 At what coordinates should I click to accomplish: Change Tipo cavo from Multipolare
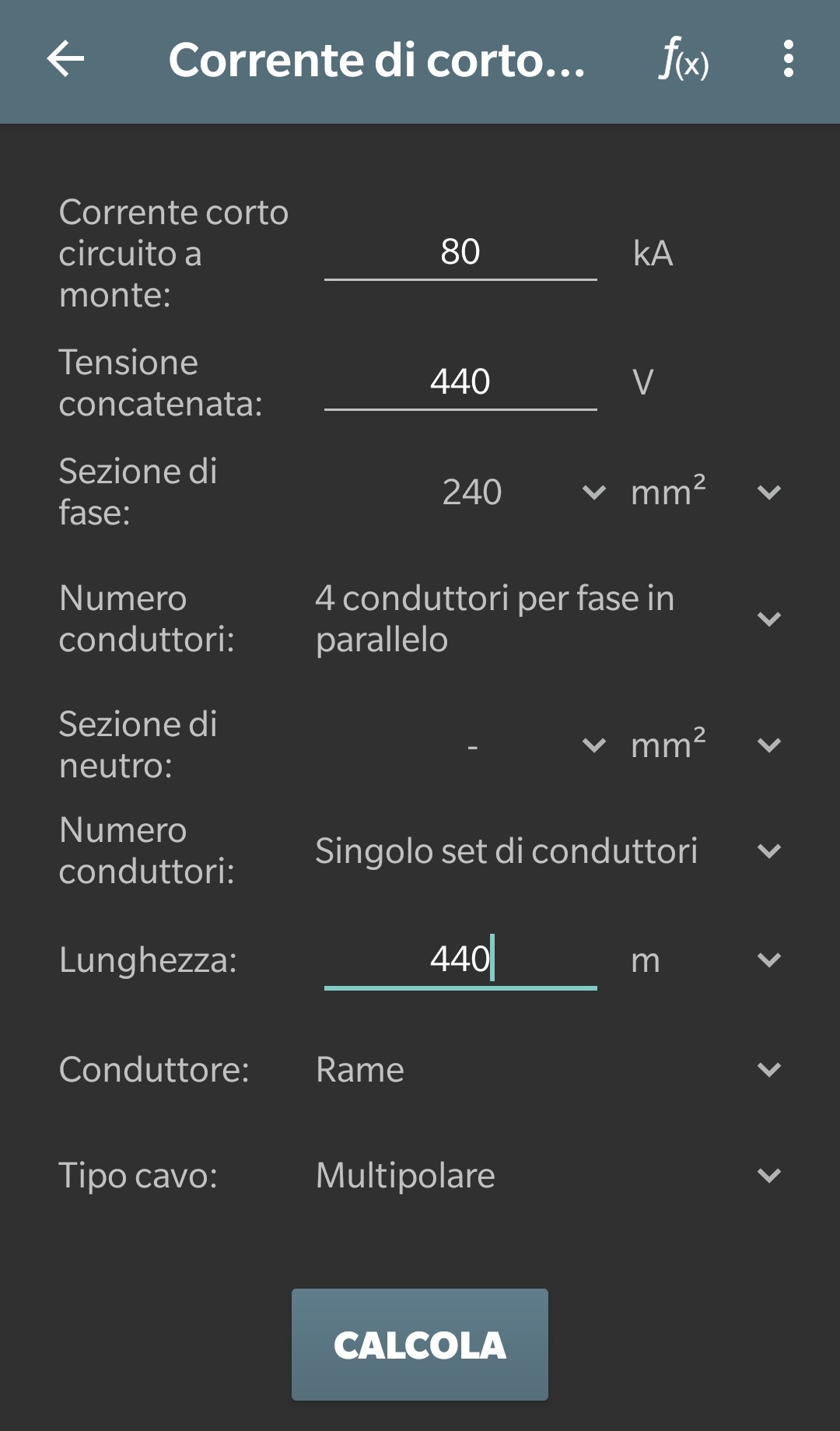(546, 1176)
